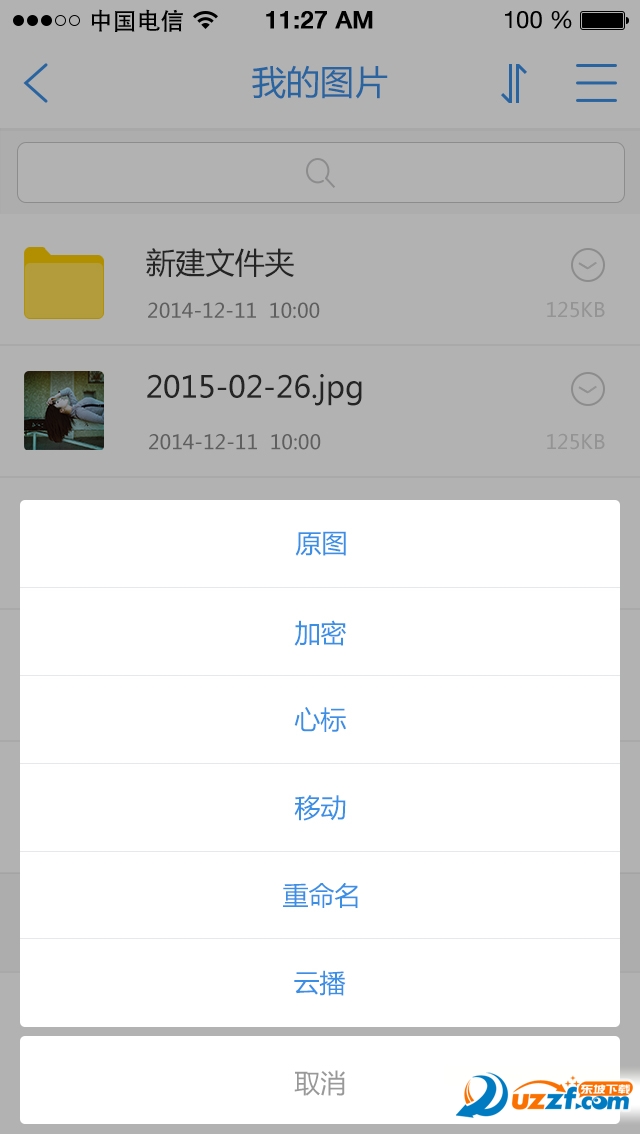Viewport: 640px width, 1134px height.
Task: Dismiss the sheet with 取消
Action: pyautogui.click(x=320, y=1081)
